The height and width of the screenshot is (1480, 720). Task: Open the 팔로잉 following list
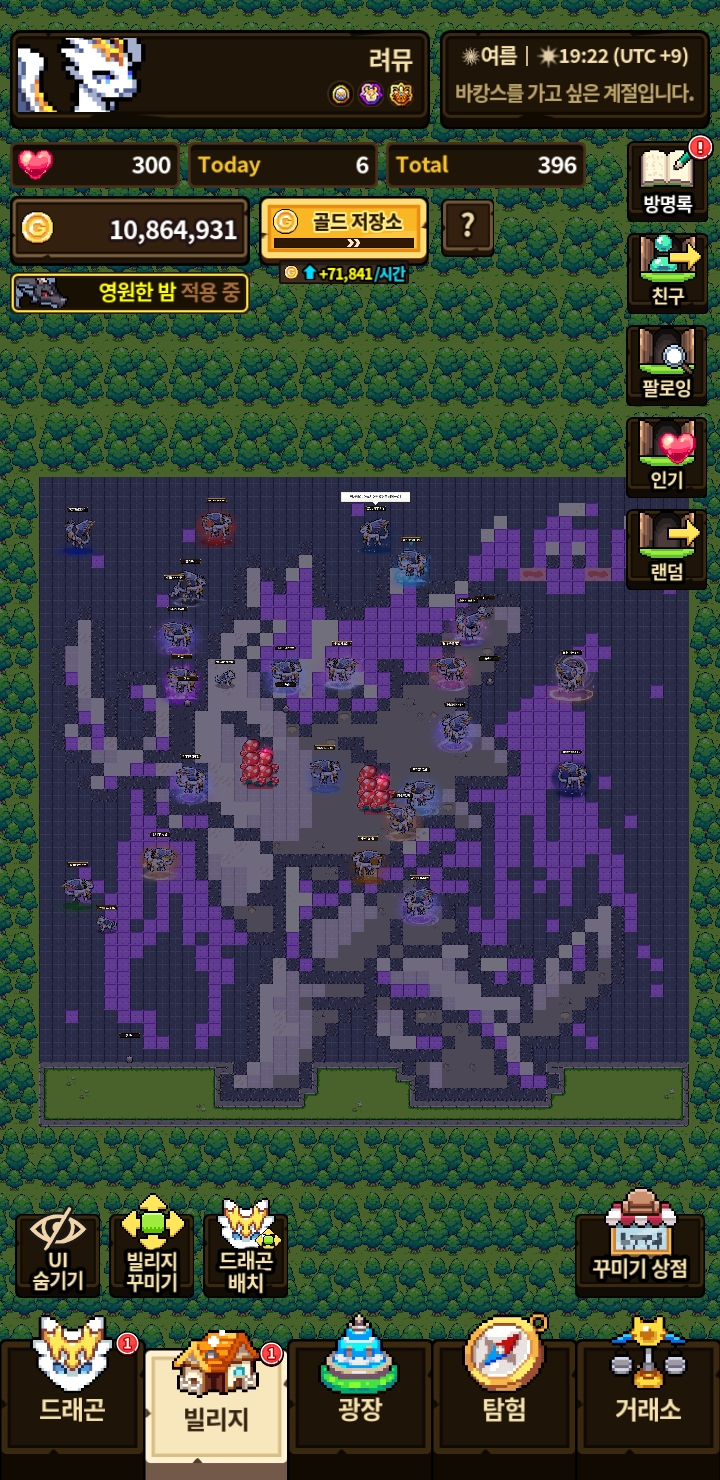click(667, 365)
